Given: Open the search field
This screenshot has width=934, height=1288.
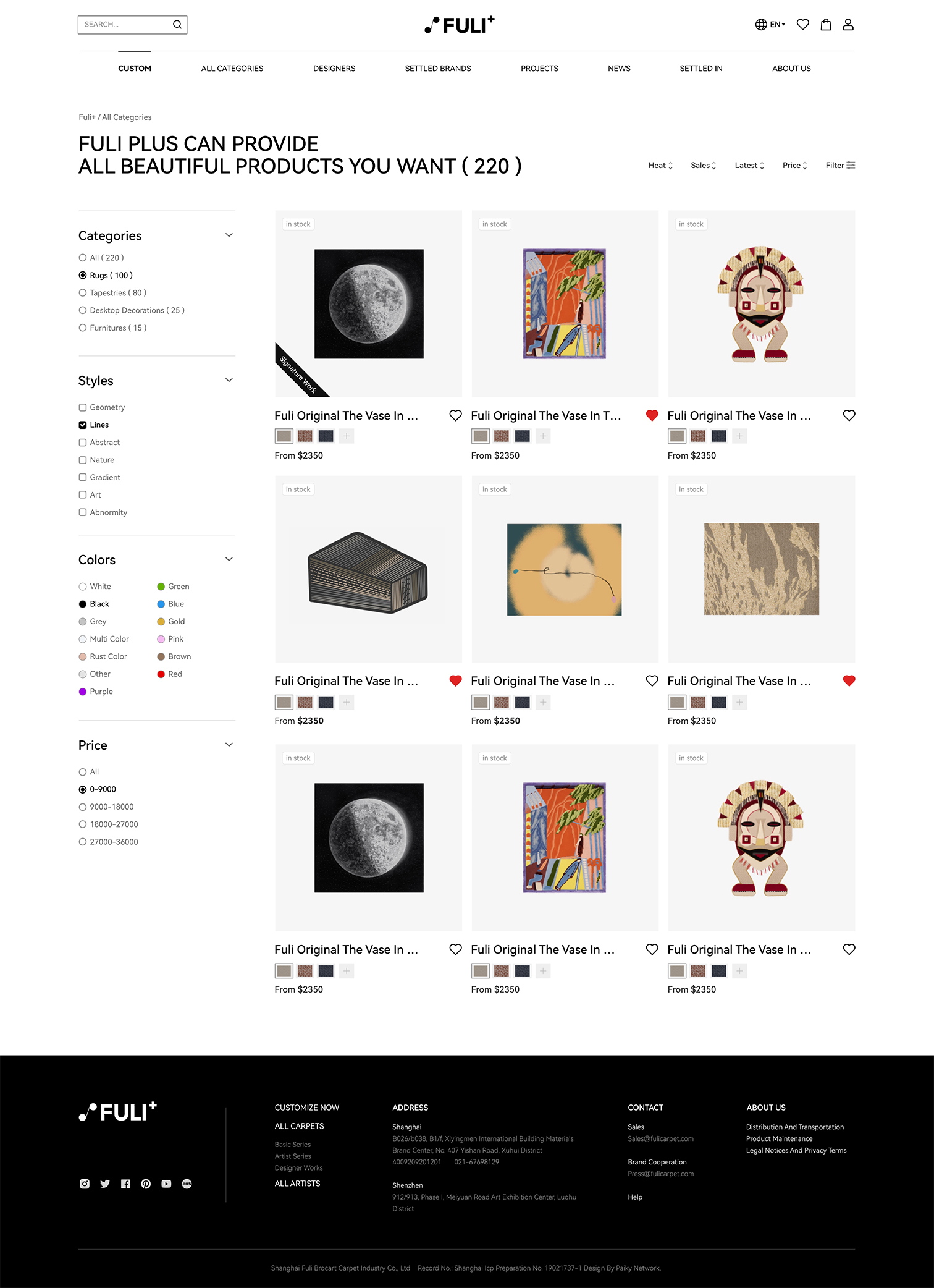Looking at the screenshot, I should click(x=125, y=25).
